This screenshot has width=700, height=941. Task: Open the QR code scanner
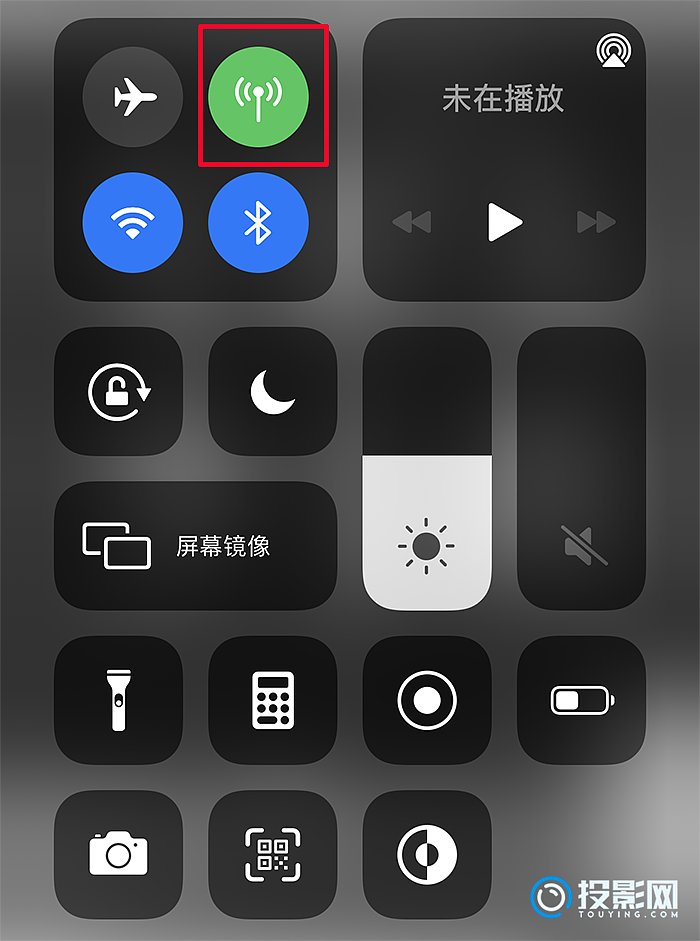pyautogui.click(x=272, y=854)
